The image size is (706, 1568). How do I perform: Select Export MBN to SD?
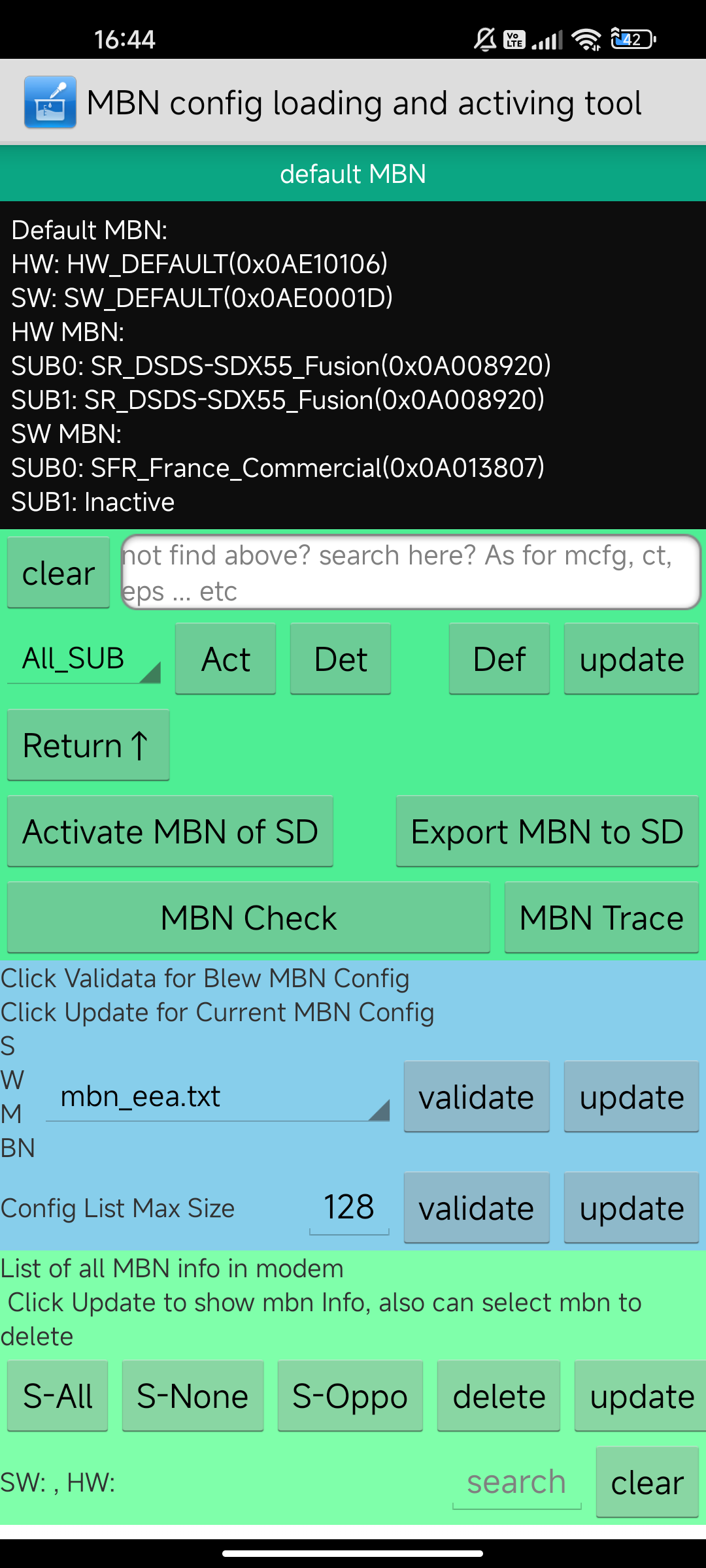coord(547,831)
